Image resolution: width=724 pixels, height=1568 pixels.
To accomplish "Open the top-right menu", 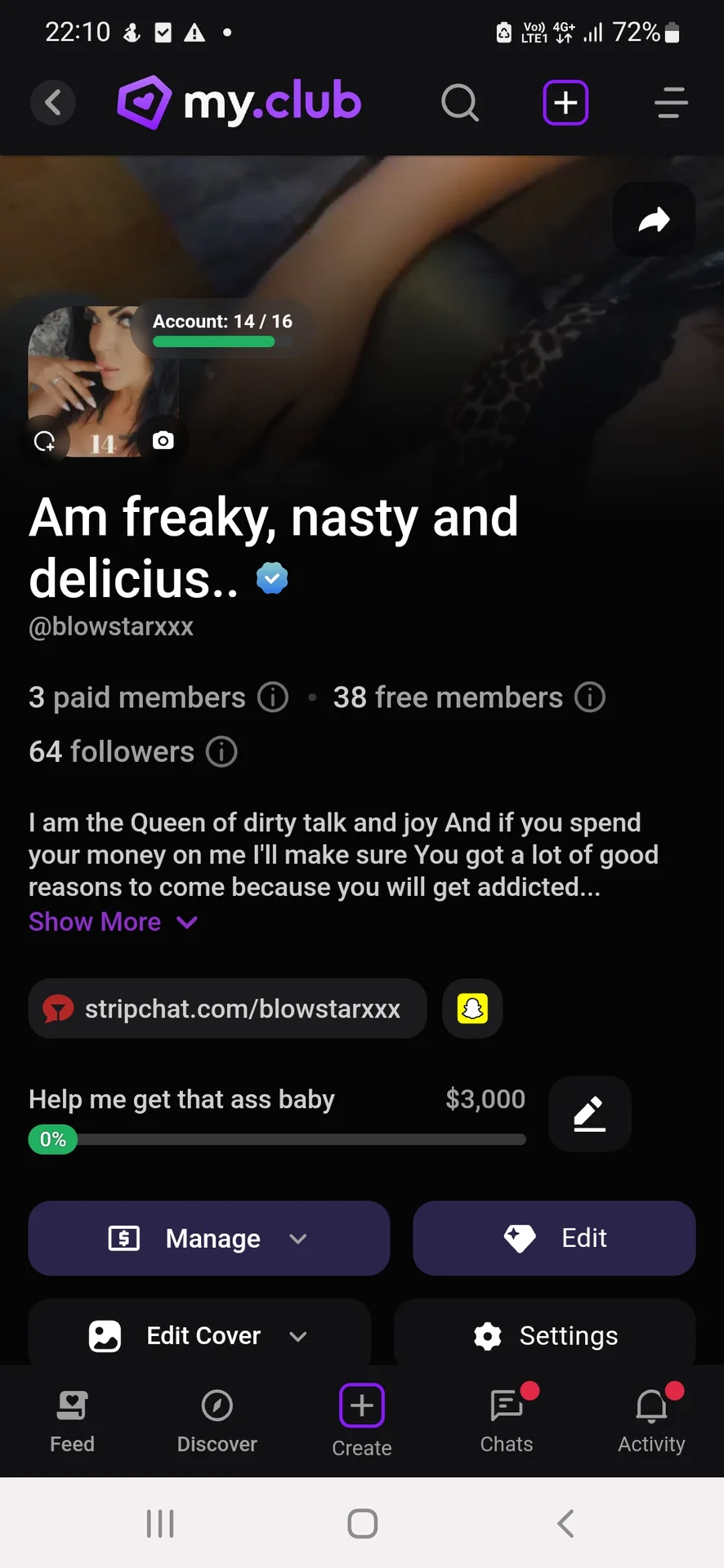I will pyautogui.click(x=671, y=103).
